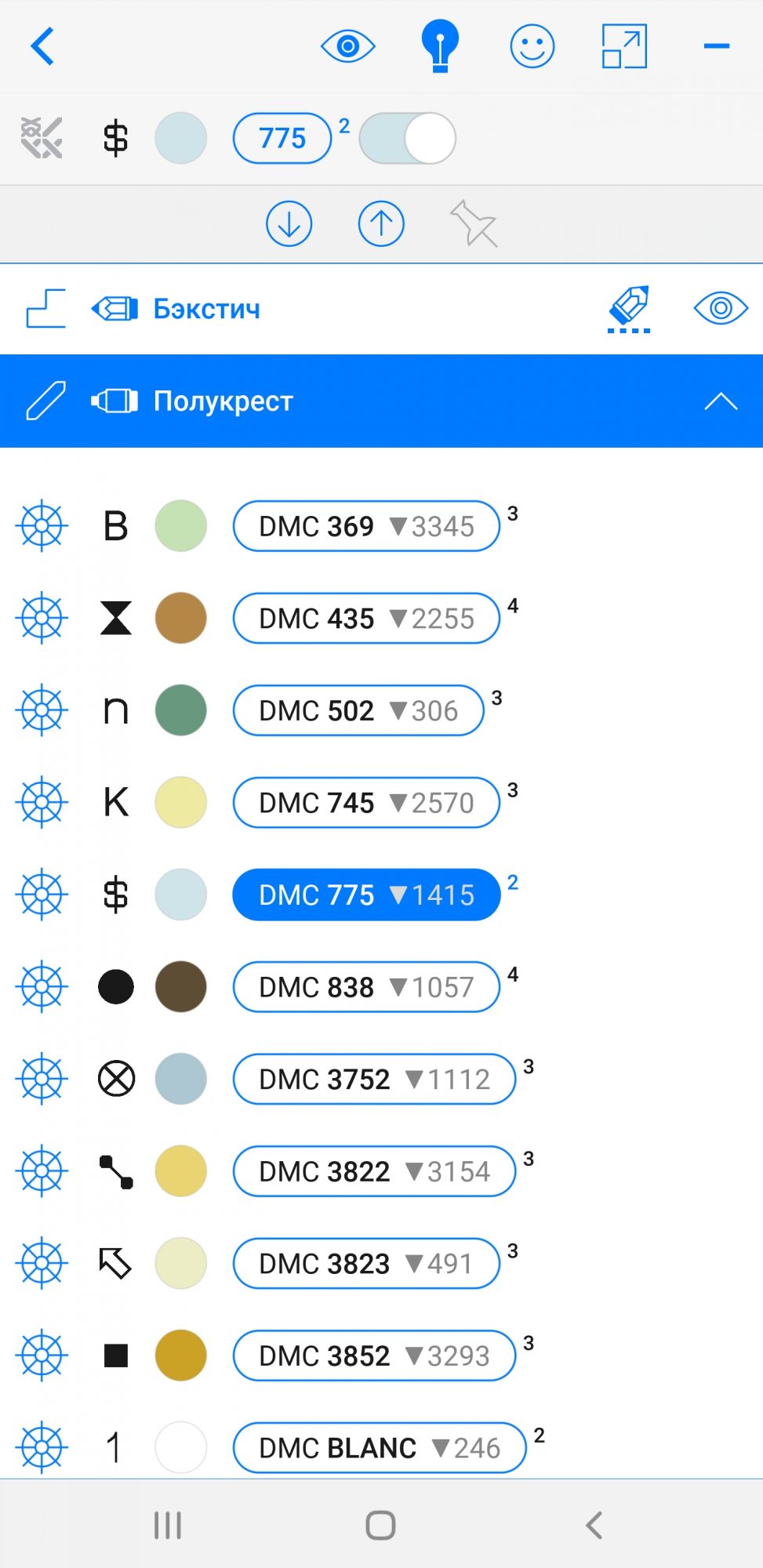Tap the minus icon in top bar
763x1568 pixels.
click(x=716, y=46)
